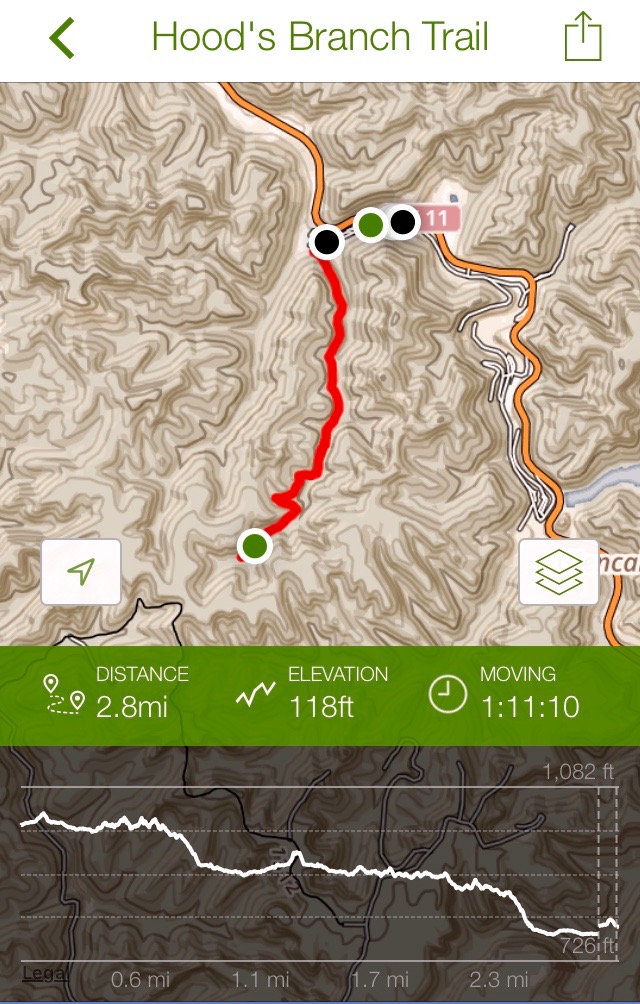Share this trail recording
Image resolution: width=640 pixels, height=1004 pixels.
click(x=583, y=38)
